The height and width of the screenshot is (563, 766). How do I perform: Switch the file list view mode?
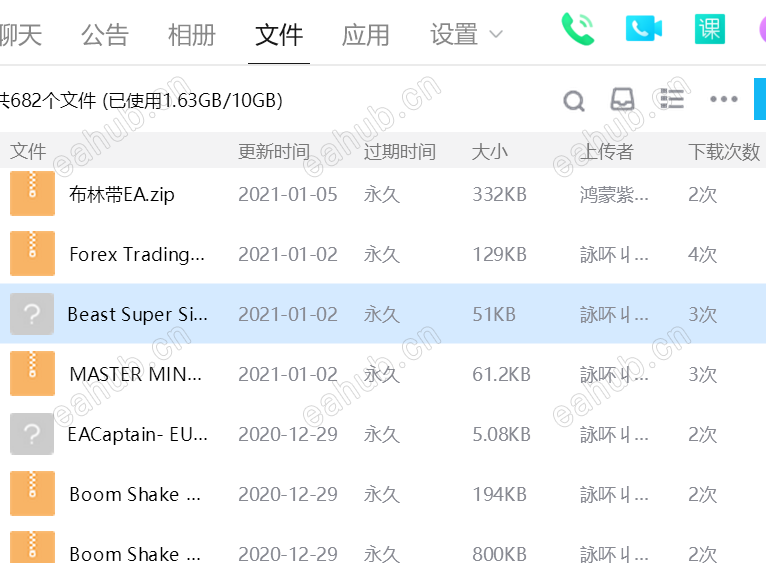[x=672, y=100]
